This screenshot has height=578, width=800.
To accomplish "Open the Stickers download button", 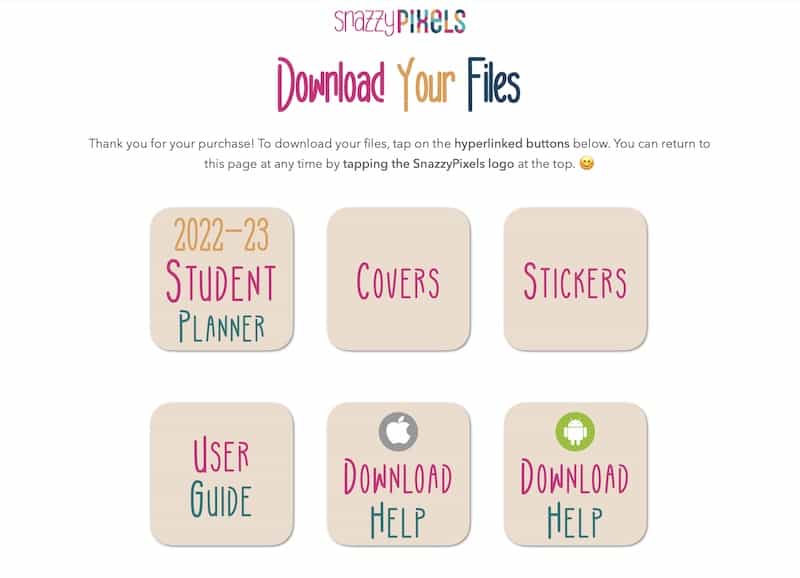I will (575, 279).
